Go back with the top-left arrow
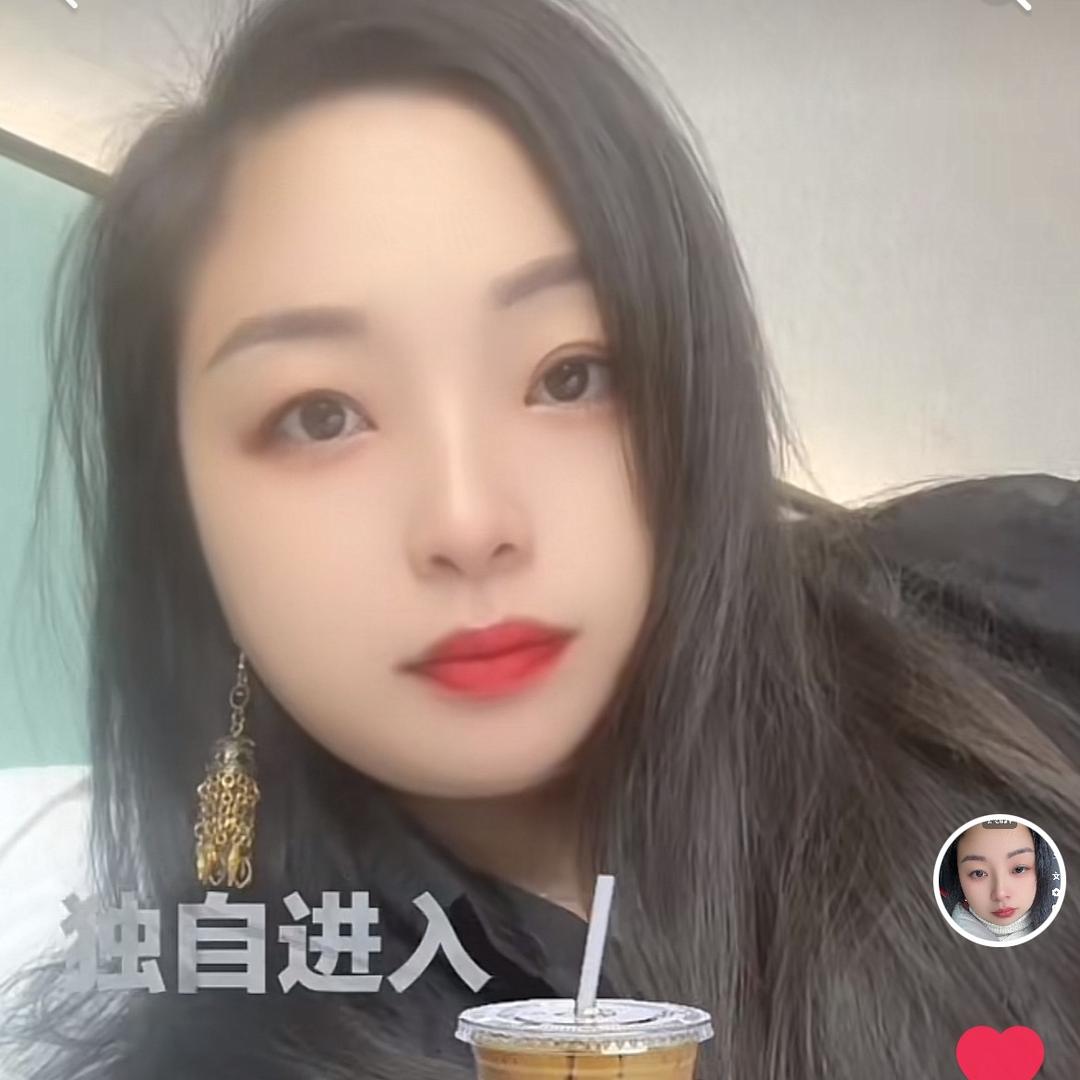 pos(68,3)
